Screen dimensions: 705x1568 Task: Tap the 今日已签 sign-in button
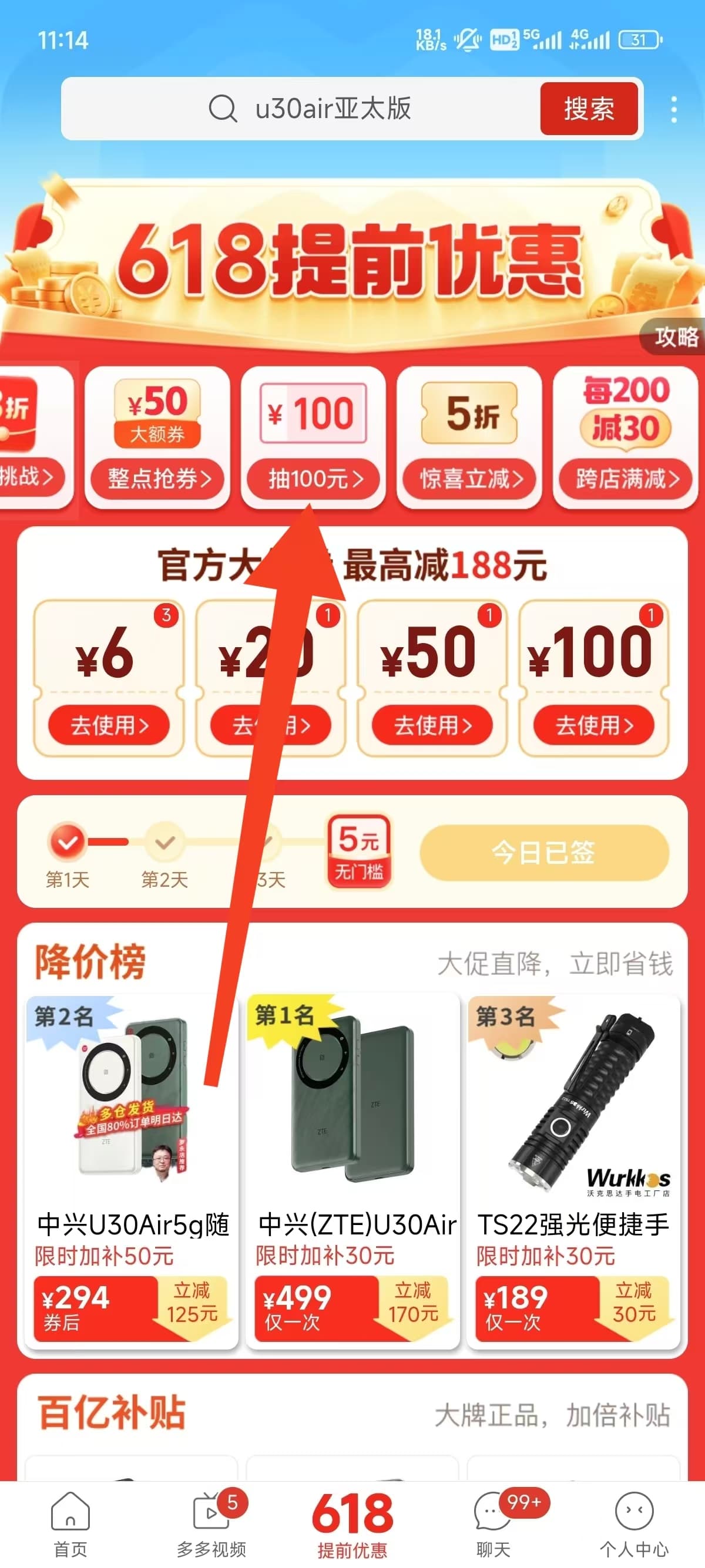pyautogui.click(x=544, y=852)
